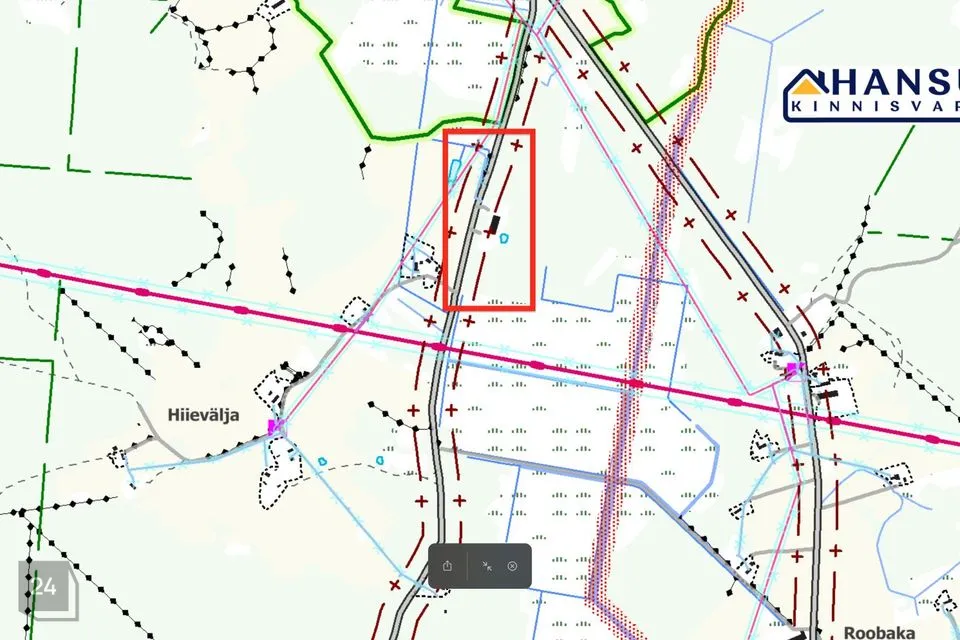The image size is (960, 640).
Task: Share this map image
Action: pyautogui.click(x=447, y=566)
